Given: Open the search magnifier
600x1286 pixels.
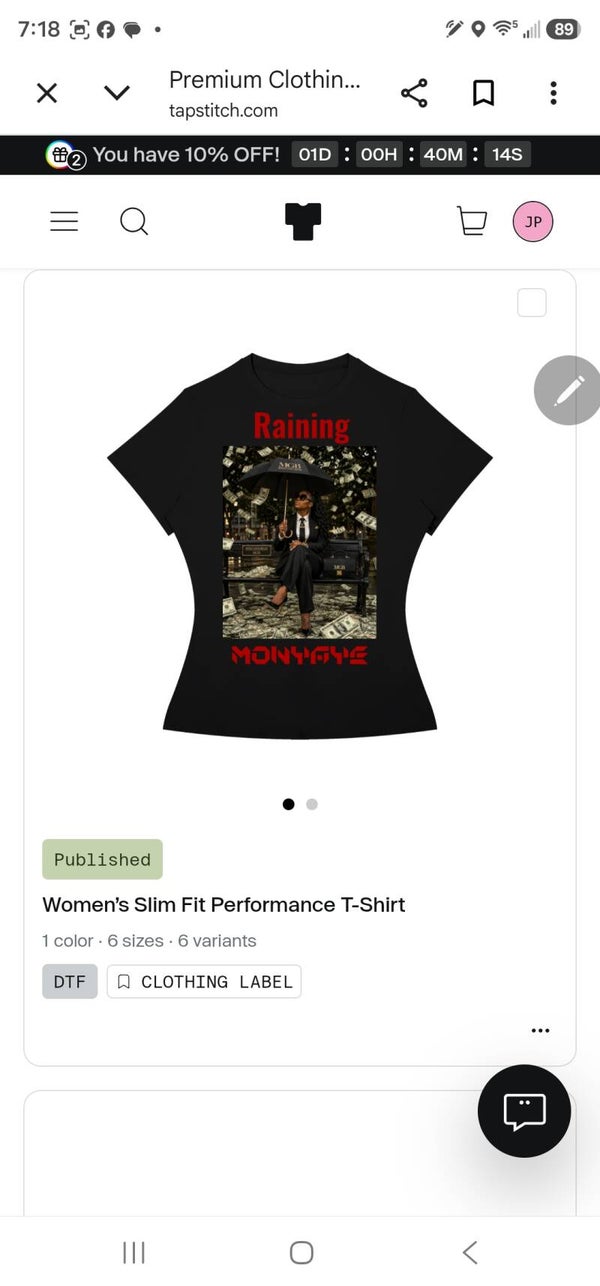Looking at the screenshot, I should click(x=134, y=221).
